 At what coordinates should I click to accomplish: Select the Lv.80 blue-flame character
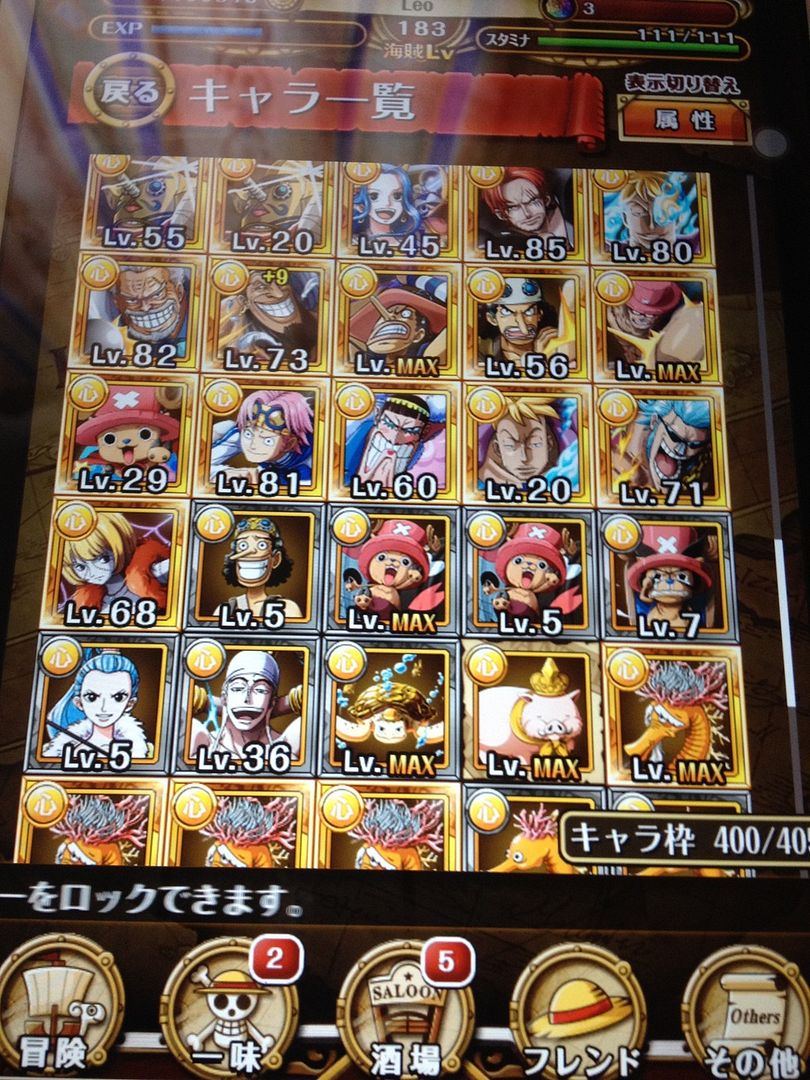pos(650,212)
